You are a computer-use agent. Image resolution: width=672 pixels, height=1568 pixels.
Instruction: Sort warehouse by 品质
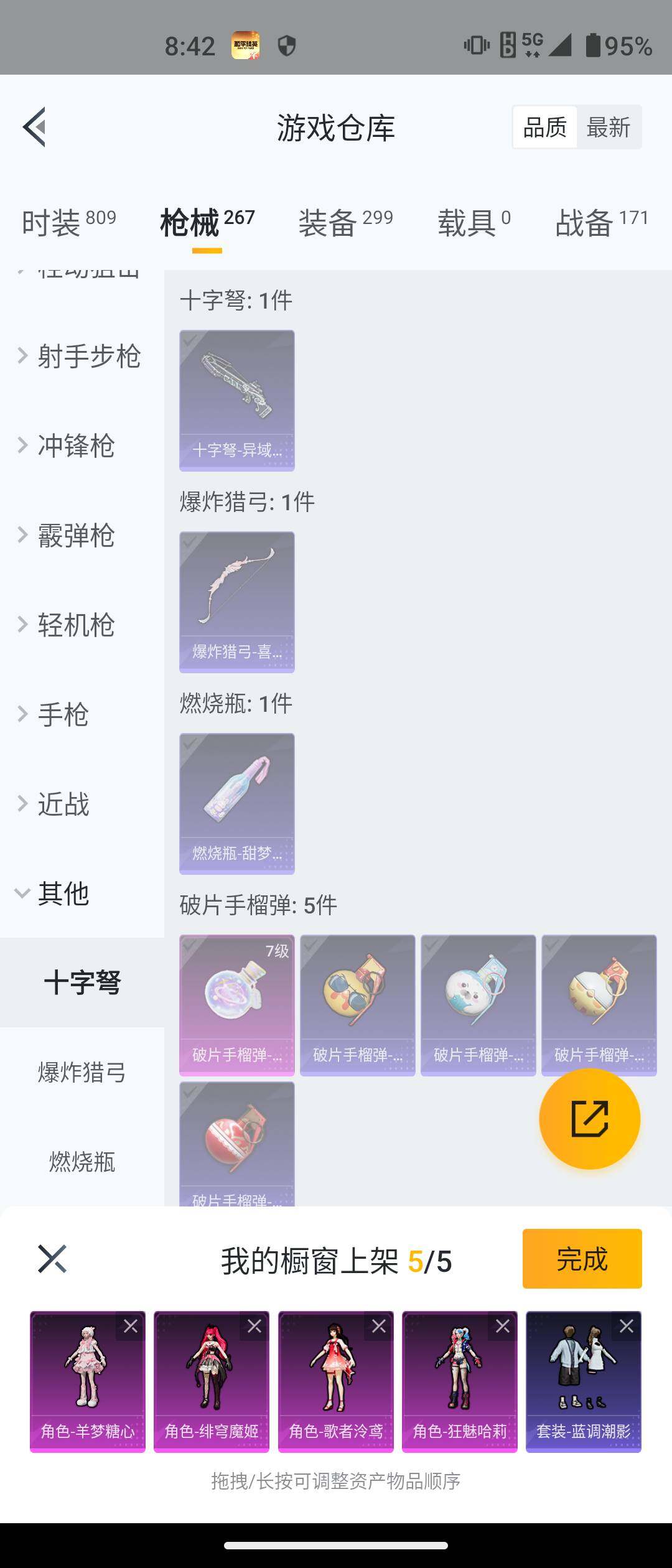pos(545,127)
